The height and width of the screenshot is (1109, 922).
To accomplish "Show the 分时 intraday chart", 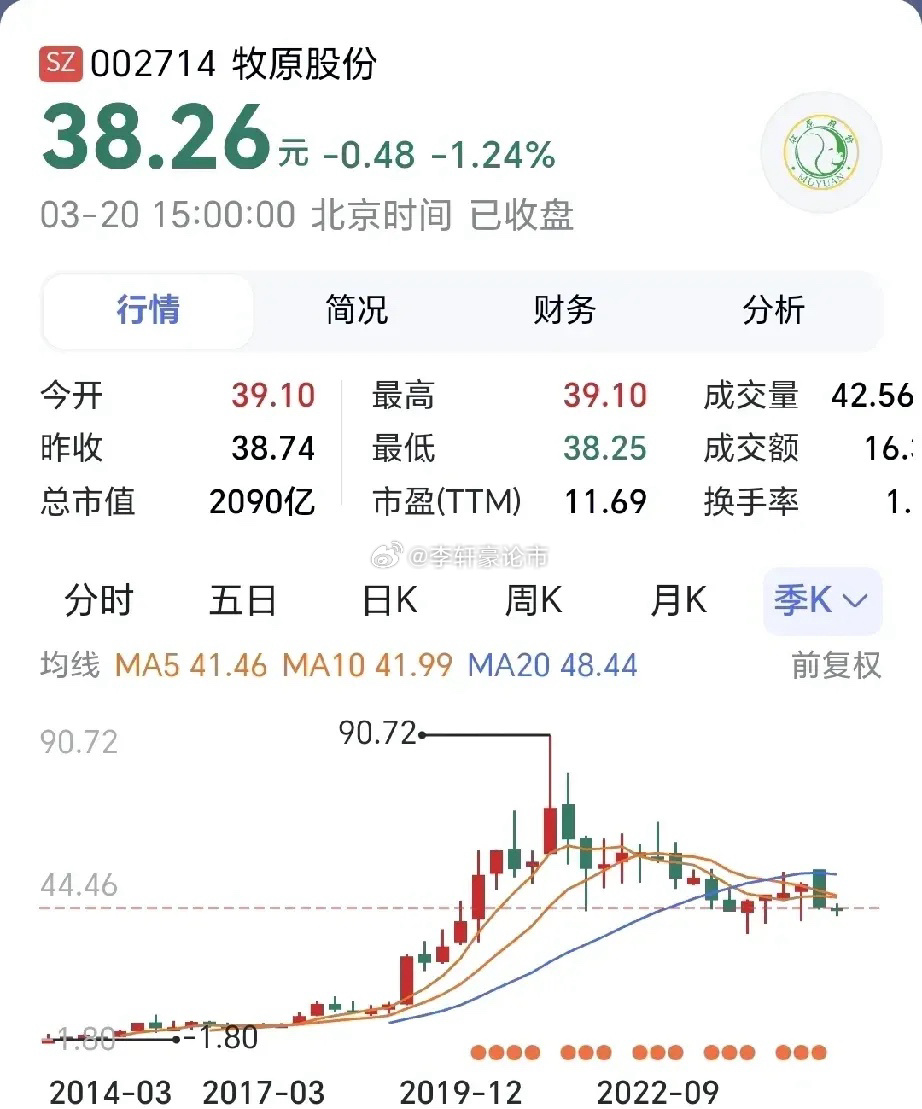I will [x=99, y=601].
